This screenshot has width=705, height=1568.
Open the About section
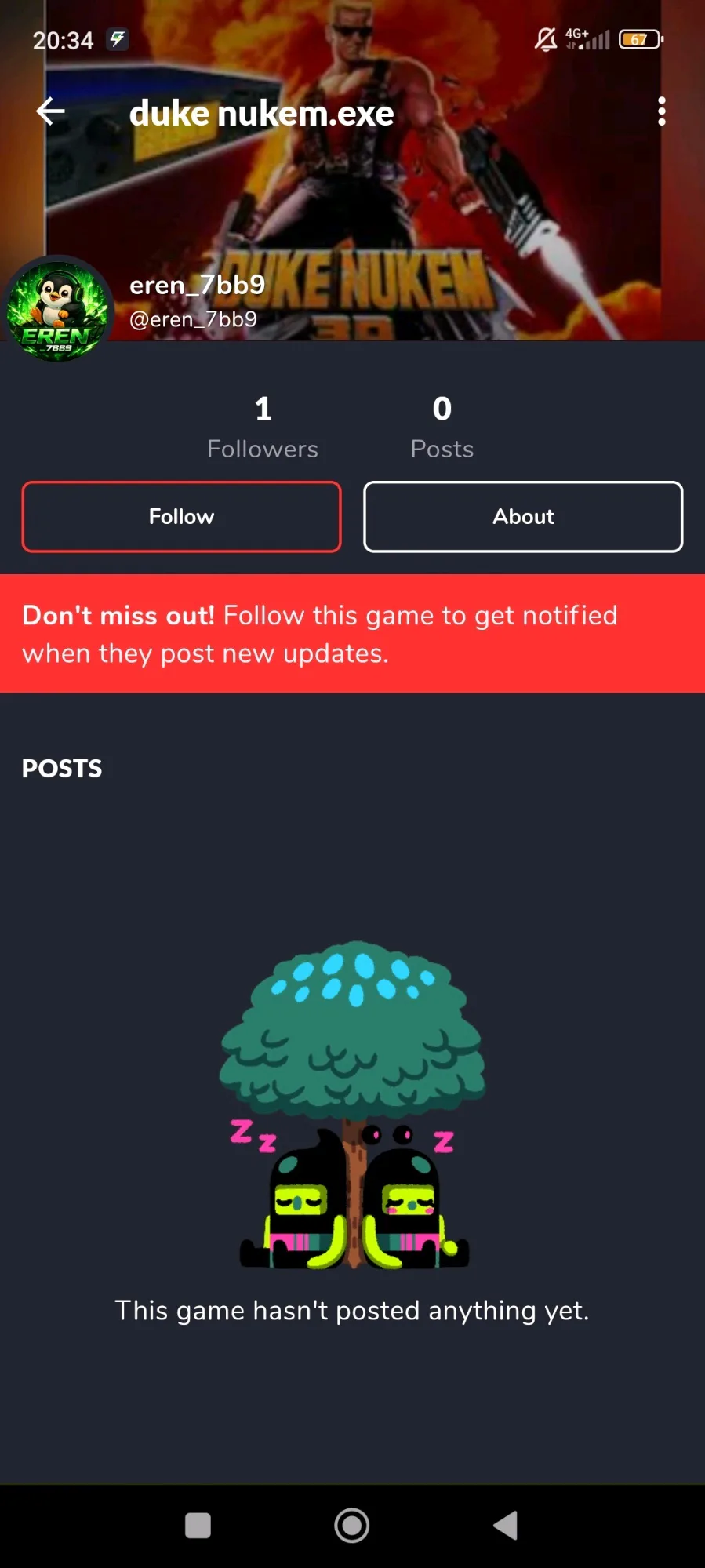point(523,516)
